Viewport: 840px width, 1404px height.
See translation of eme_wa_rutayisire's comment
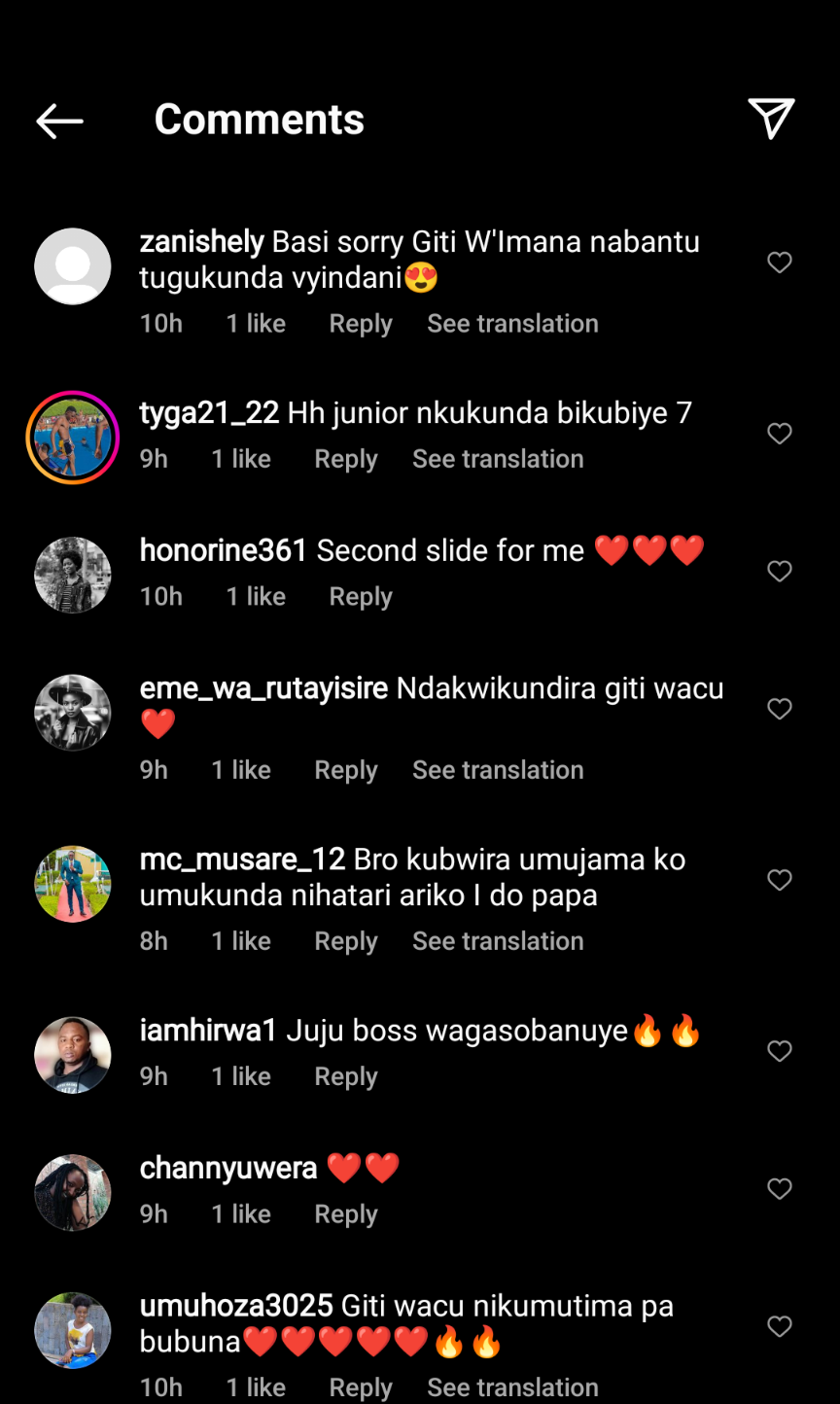point(498,770)
